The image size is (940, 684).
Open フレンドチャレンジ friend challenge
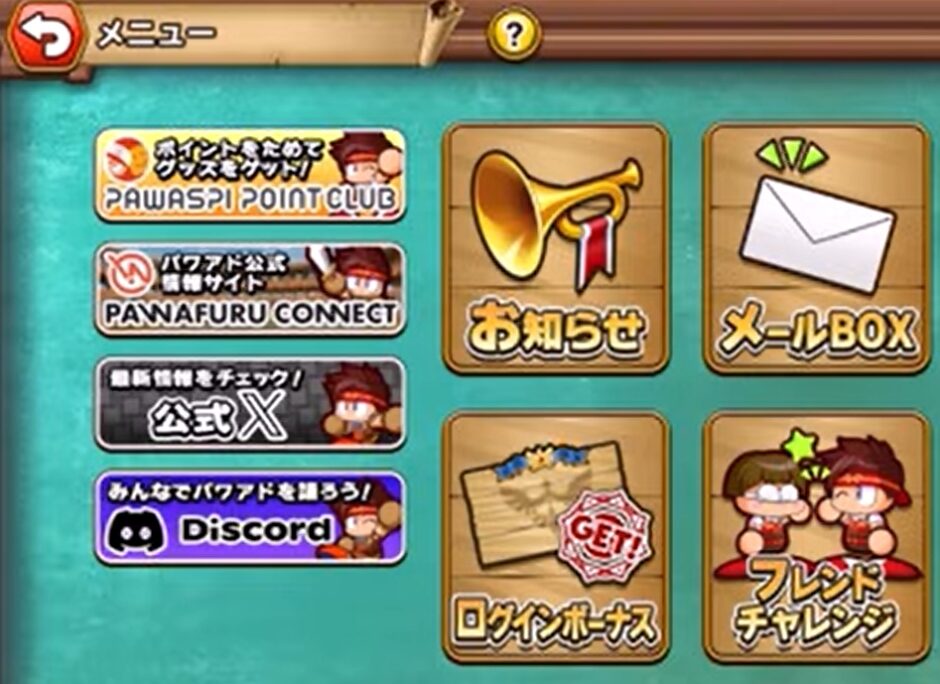816,536
